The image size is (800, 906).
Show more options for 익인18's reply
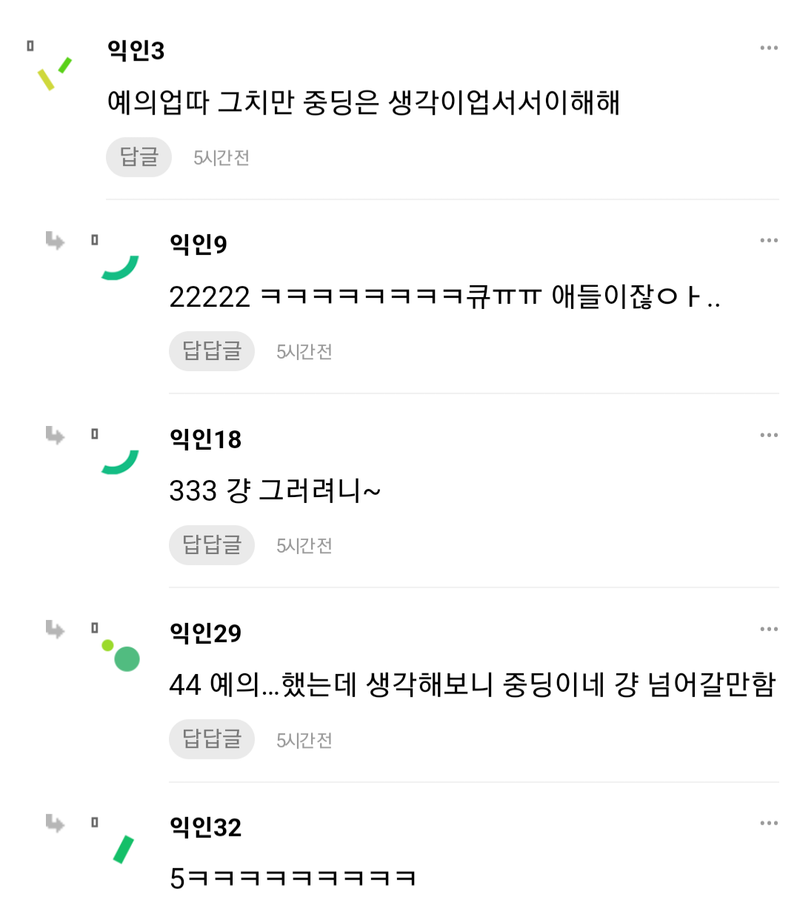768,435
